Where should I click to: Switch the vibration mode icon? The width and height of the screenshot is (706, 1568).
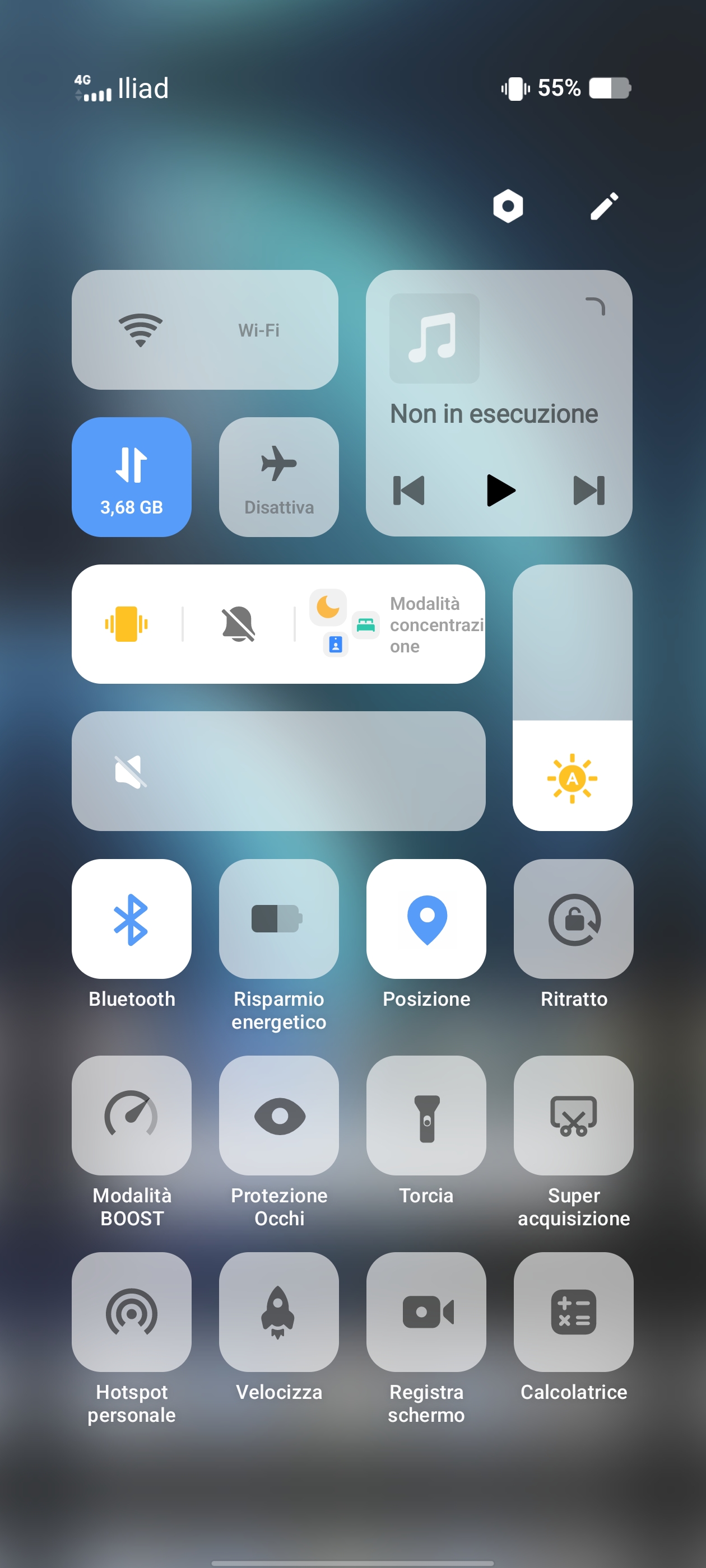point(127,624)
